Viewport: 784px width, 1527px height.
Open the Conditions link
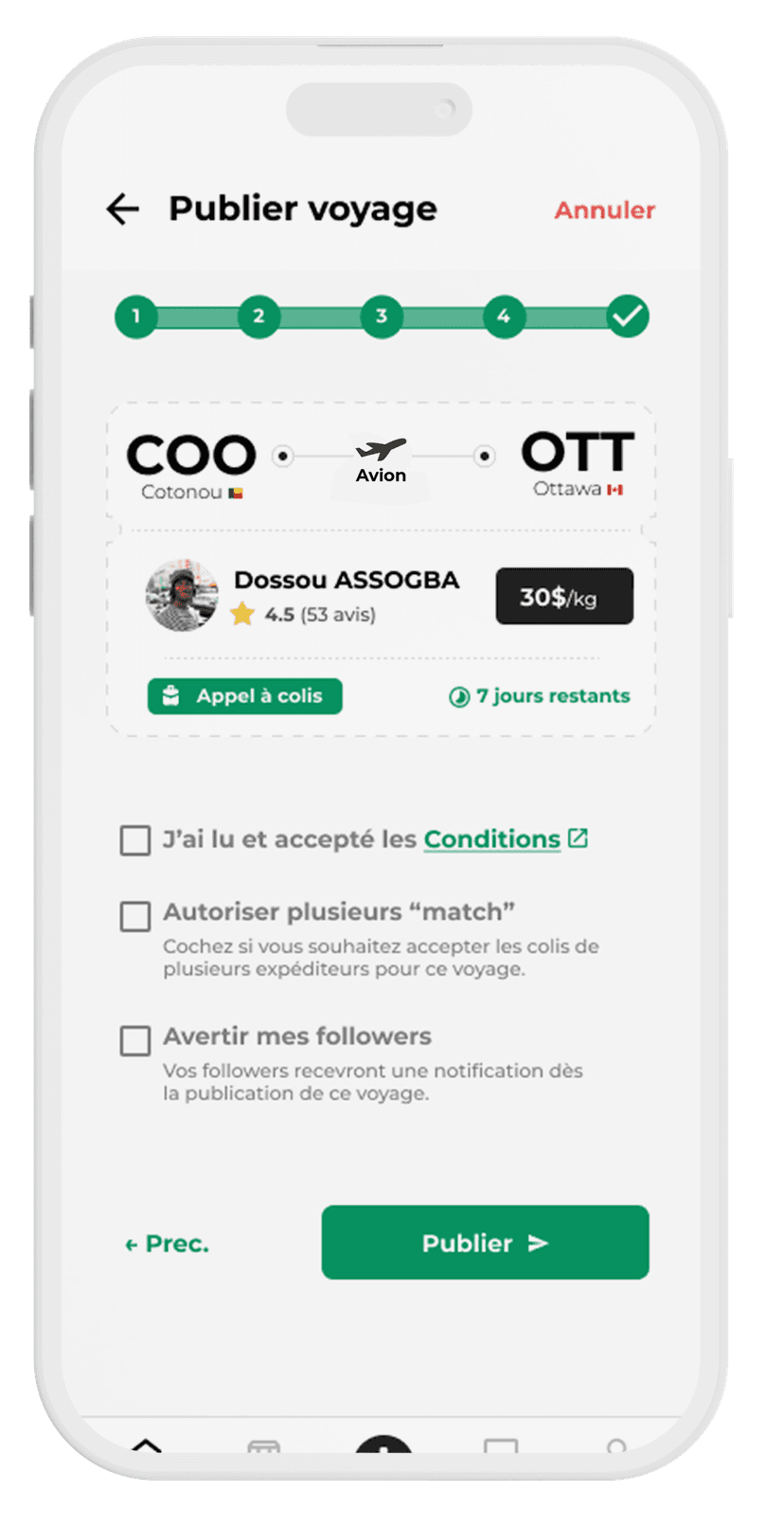492,838
